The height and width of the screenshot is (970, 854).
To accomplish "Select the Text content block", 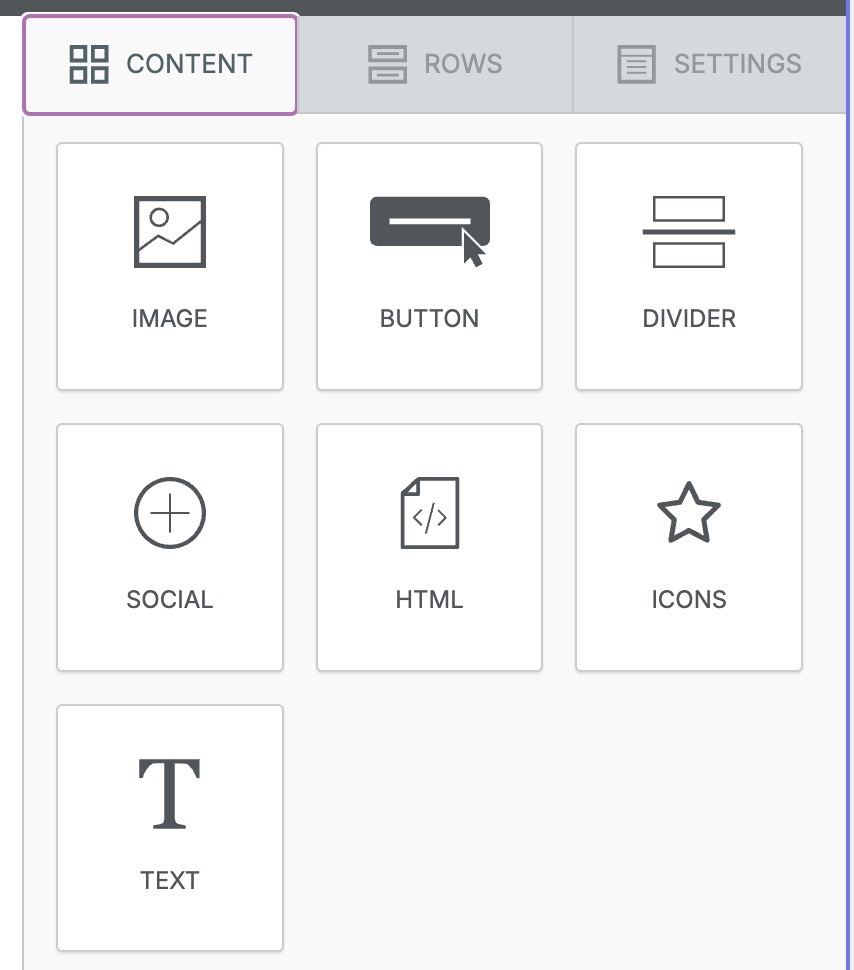I will coord(170,828).
